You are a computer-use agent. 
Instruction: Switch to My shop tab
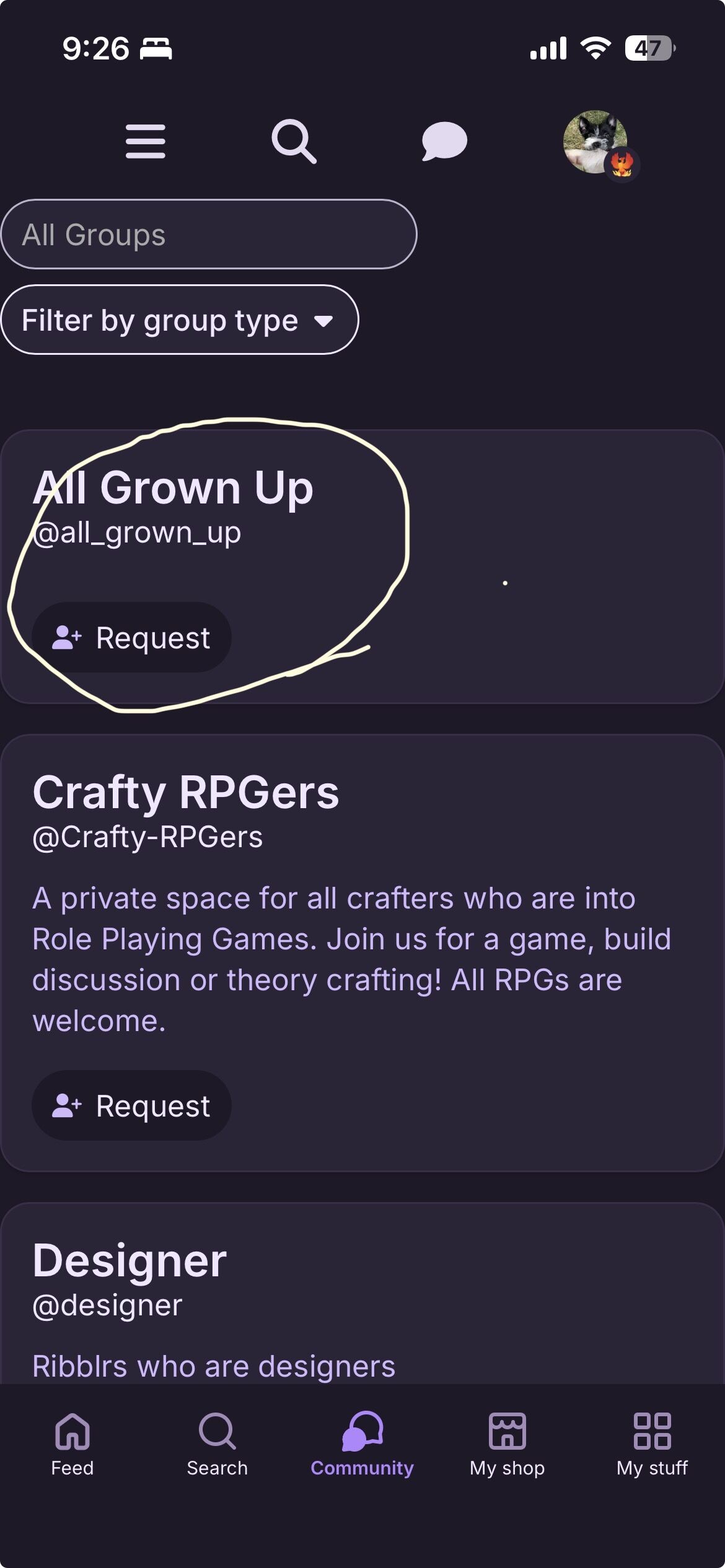pyautogui.click(x=507, y=1444)
